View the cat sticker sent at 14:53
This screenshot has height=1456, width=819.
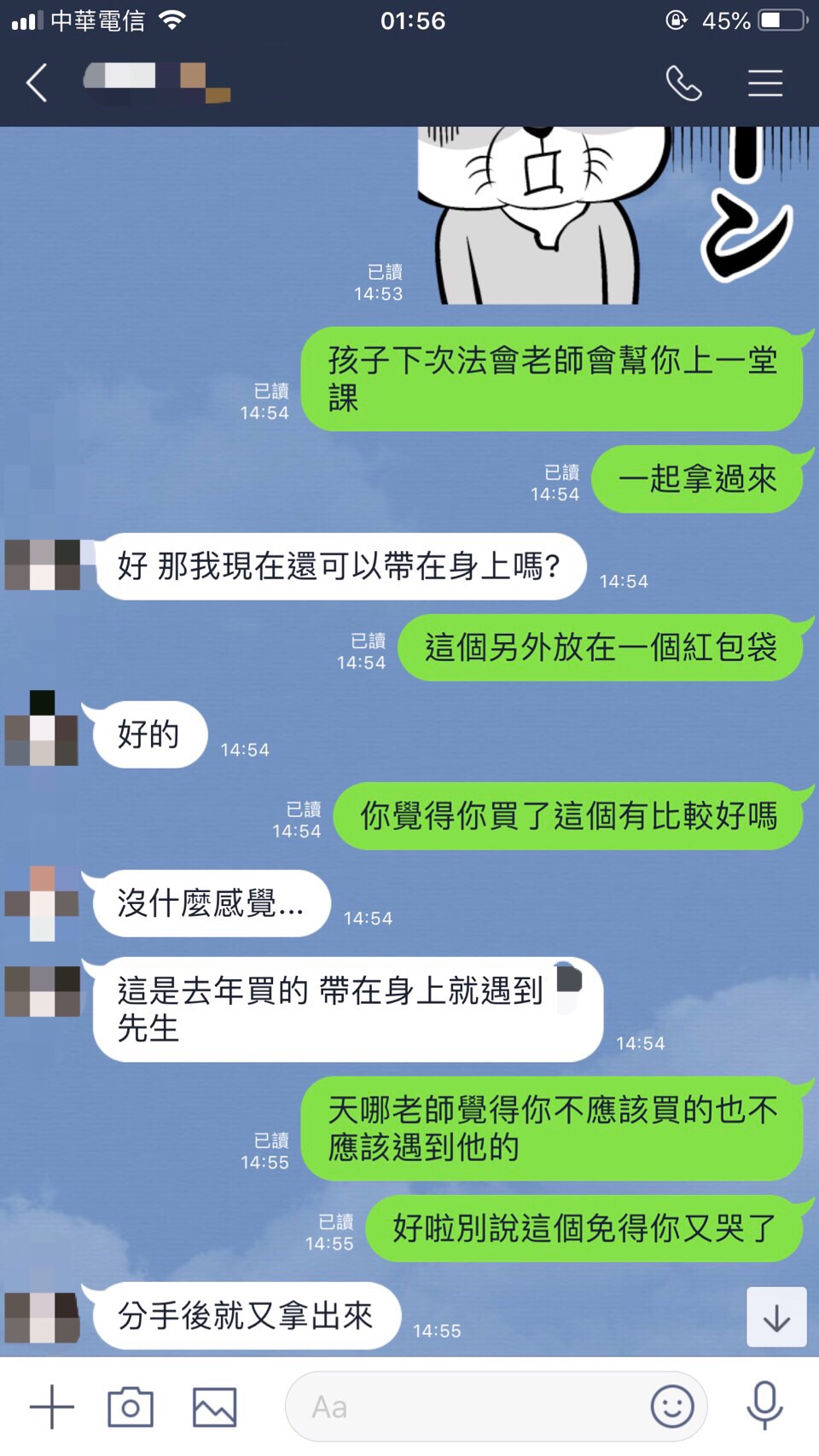[610, 213]
